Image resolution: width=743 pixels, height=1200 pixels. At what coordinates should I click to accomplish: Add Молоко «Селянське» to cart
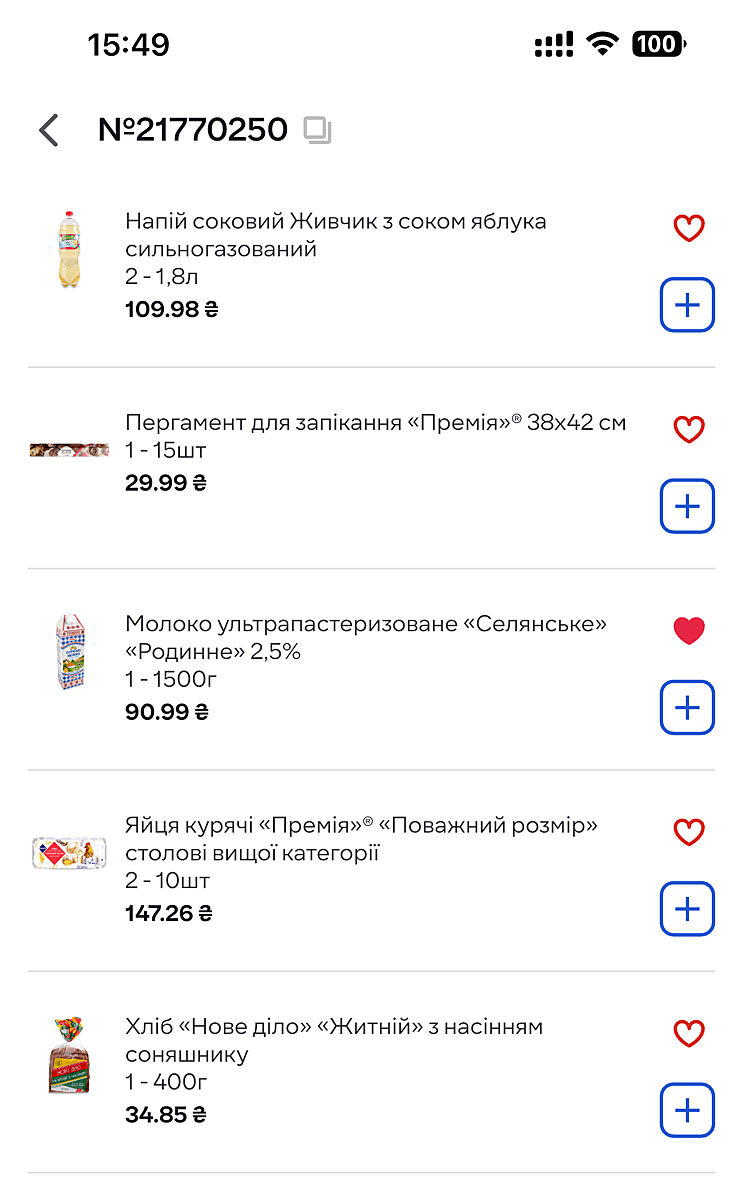pos(687,707)
